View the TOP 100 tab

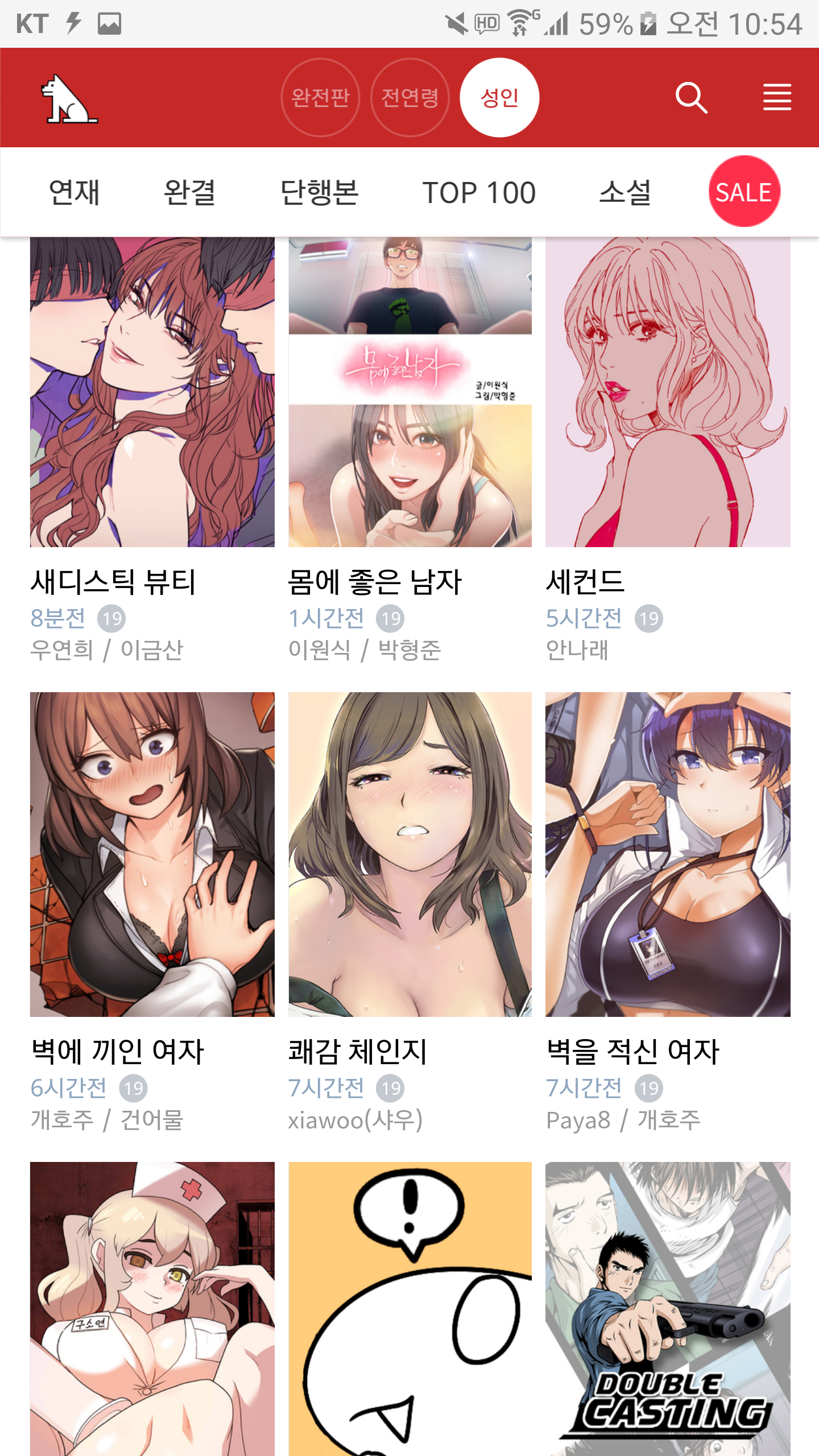coord(479,193)
